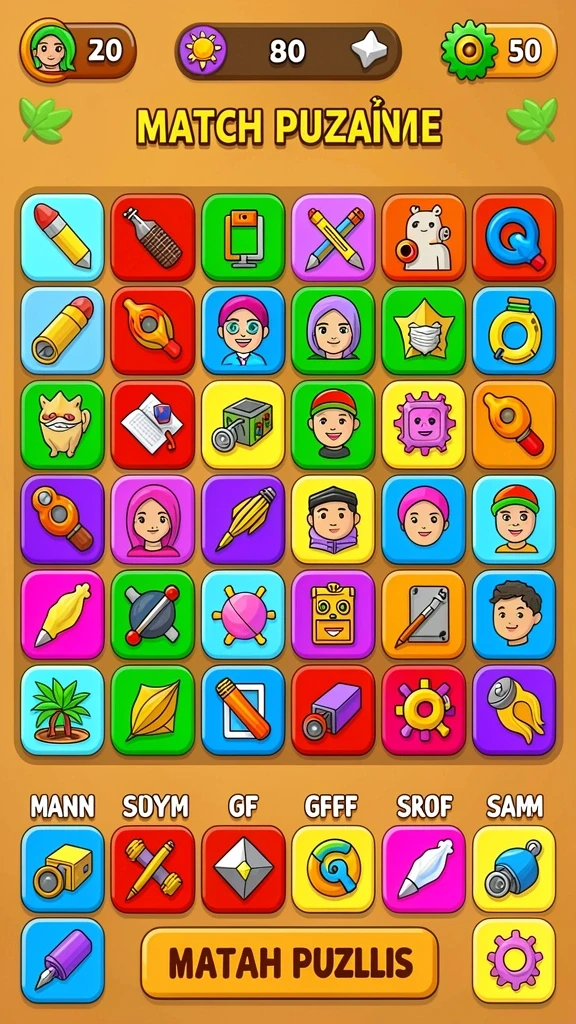Viewport: 576px width, 1024px height.
Task: Tap the MATAH PUZLLIS button
Action: pos(289,963)
